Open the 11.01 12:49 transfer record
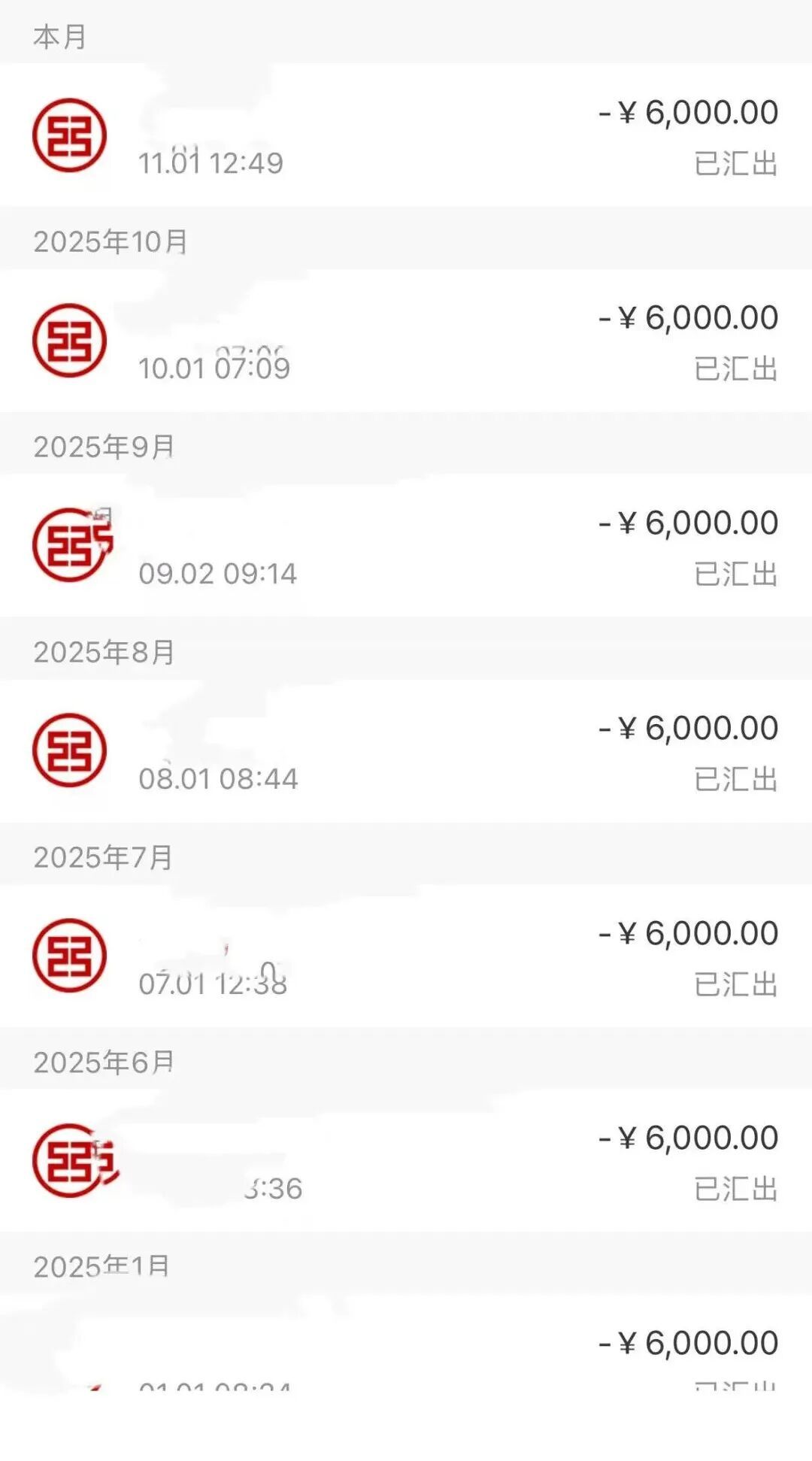 [x=406, y=136]
